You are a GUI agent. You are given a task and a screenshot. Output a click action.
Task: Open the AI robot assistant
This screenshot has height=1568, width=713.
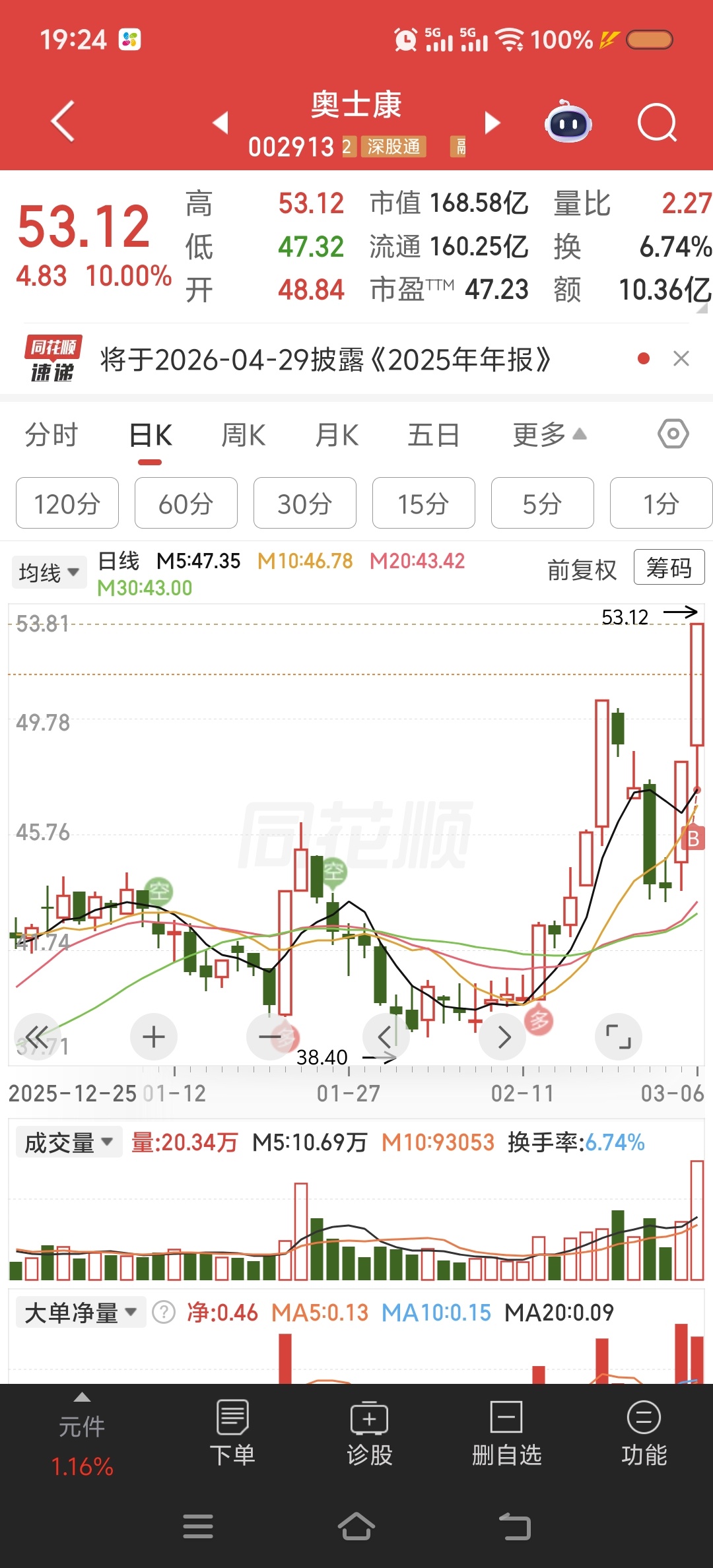[x=568, y=123]
